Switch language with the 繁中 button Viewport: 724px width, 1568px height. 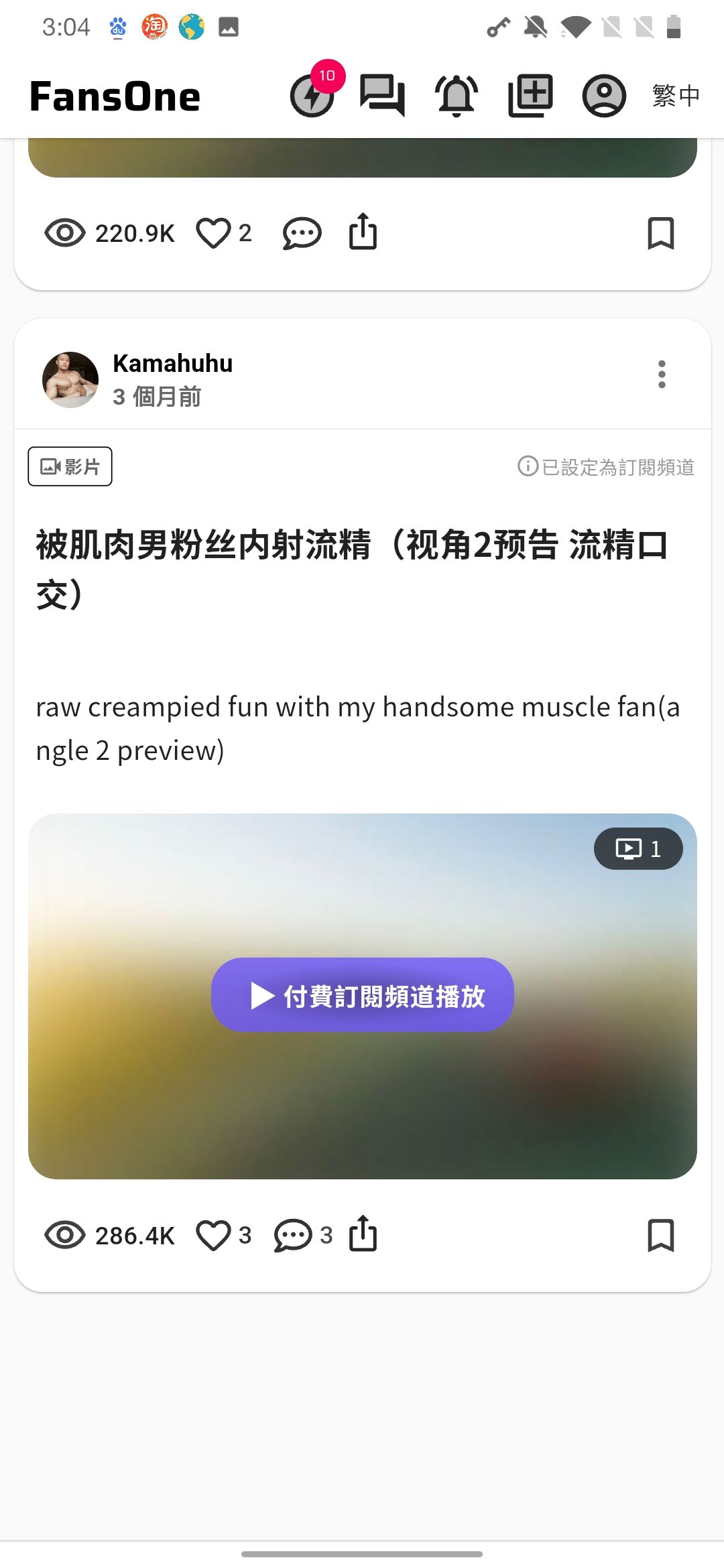(676, 96)
